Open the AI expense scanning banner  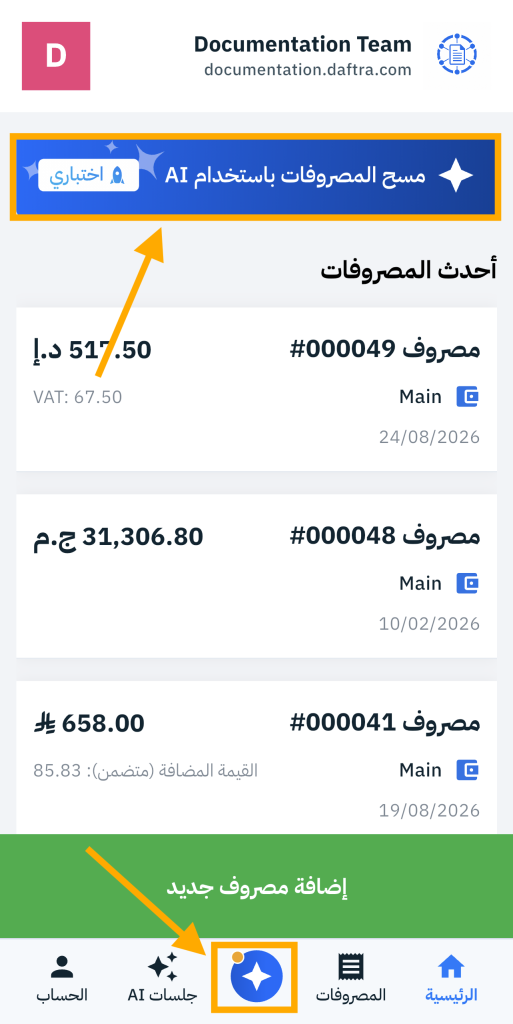(x=256, y=176)
